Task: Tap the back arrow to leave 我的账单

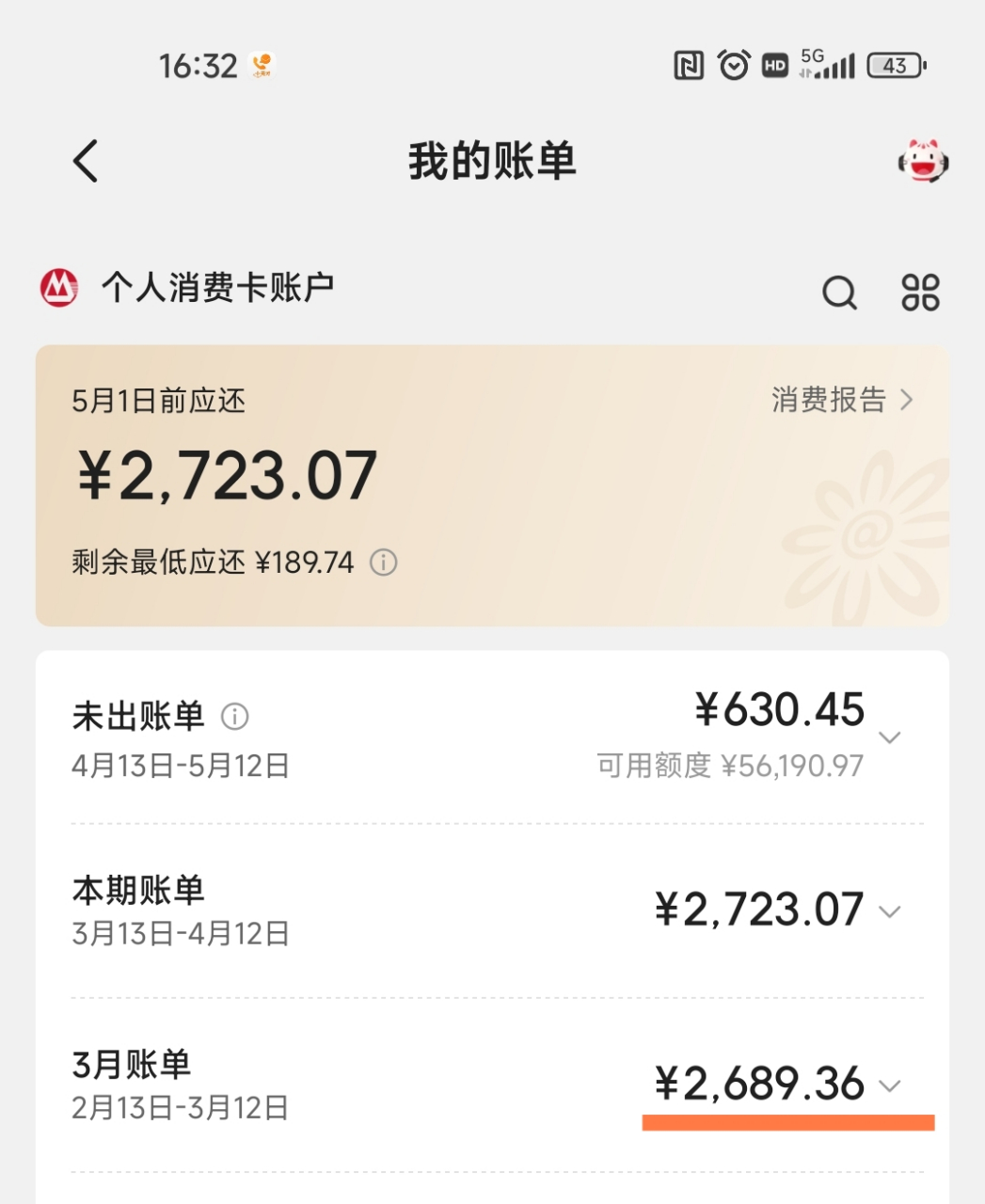Action: (x=86, y=161)
